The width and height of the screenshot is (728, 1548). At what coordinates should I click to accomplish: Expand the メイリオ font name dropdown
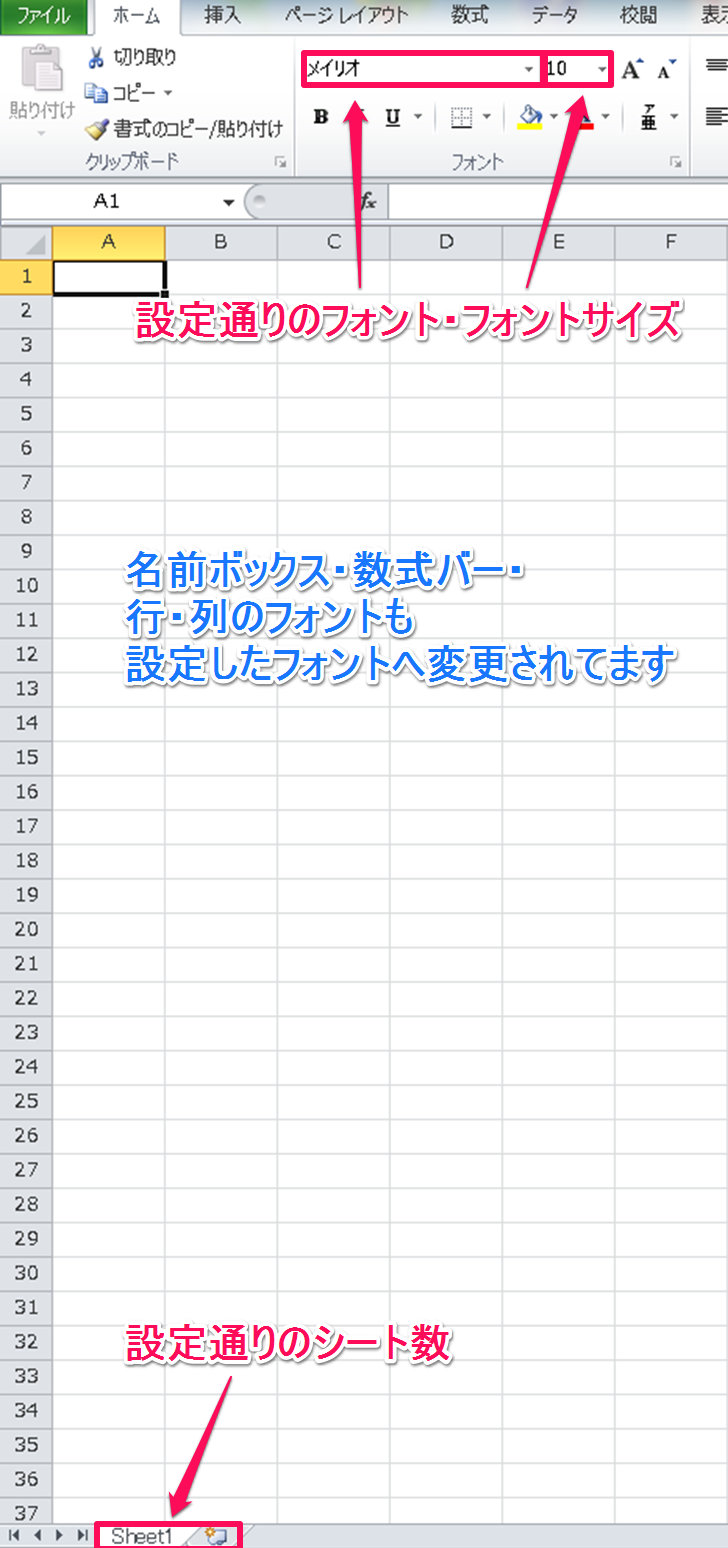point(529,69)
